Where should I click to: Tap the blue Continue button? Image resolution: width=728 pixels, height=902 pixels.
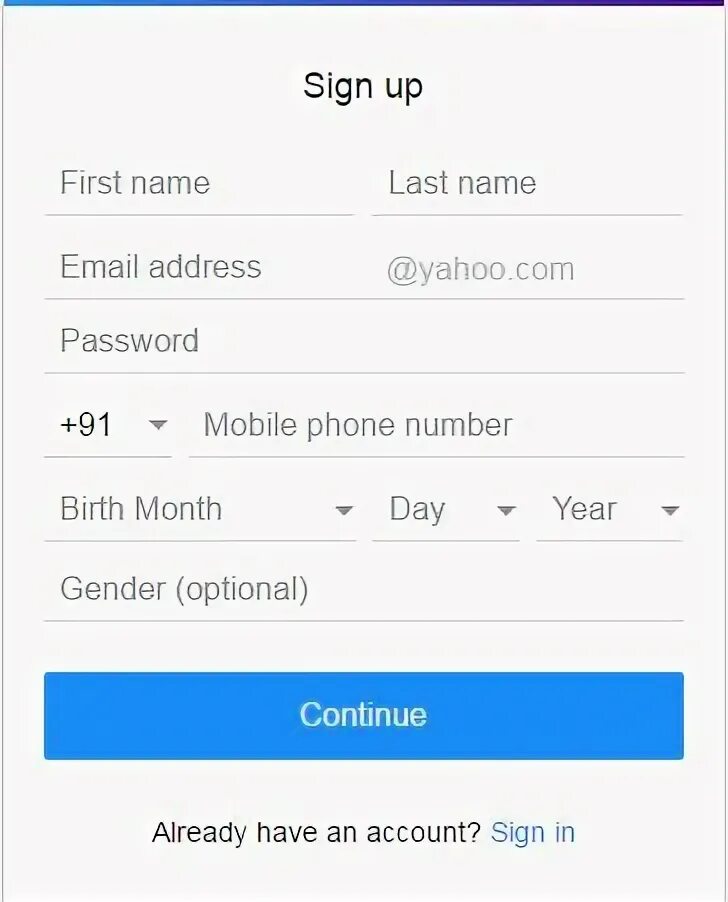point(363,715)
